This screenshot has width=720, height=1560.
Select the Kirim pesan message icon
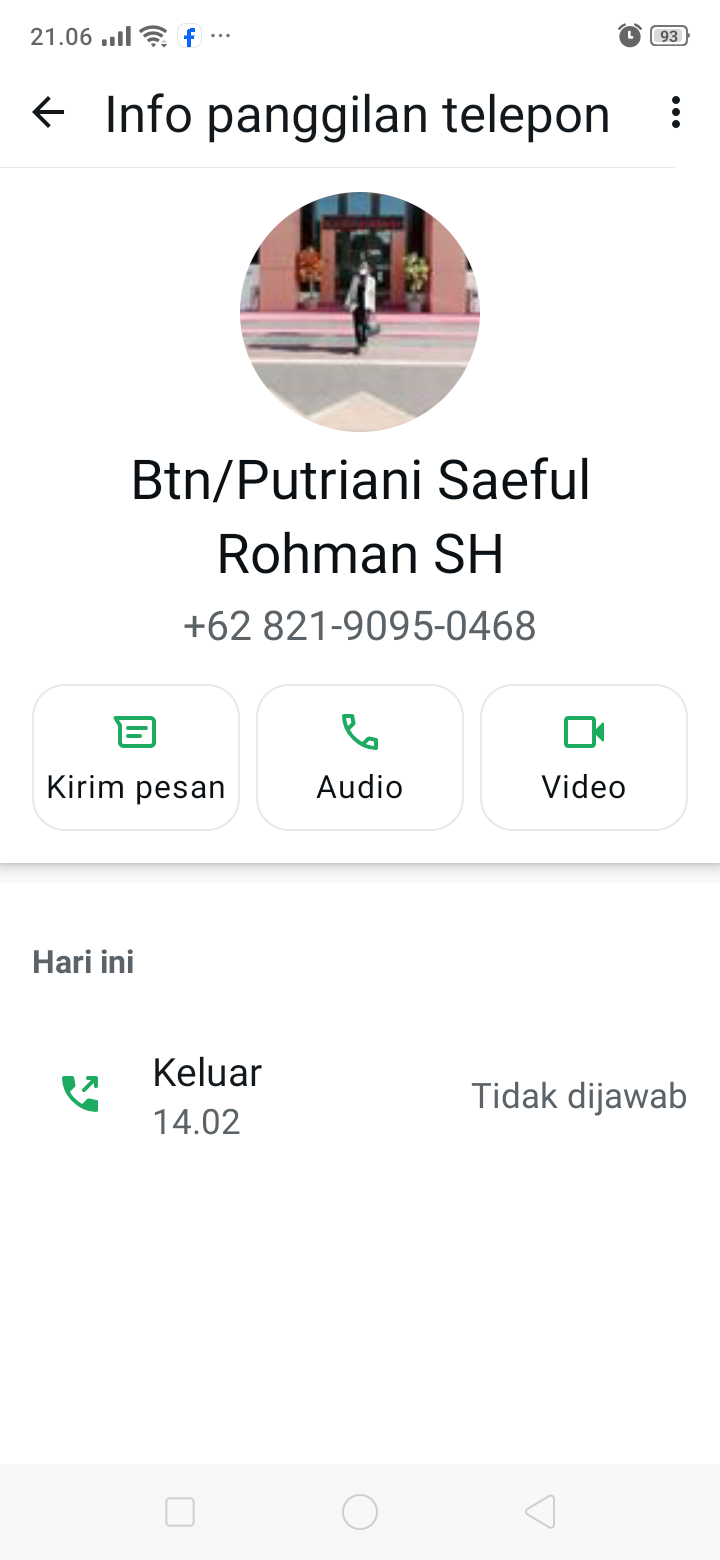click(135, 731)
